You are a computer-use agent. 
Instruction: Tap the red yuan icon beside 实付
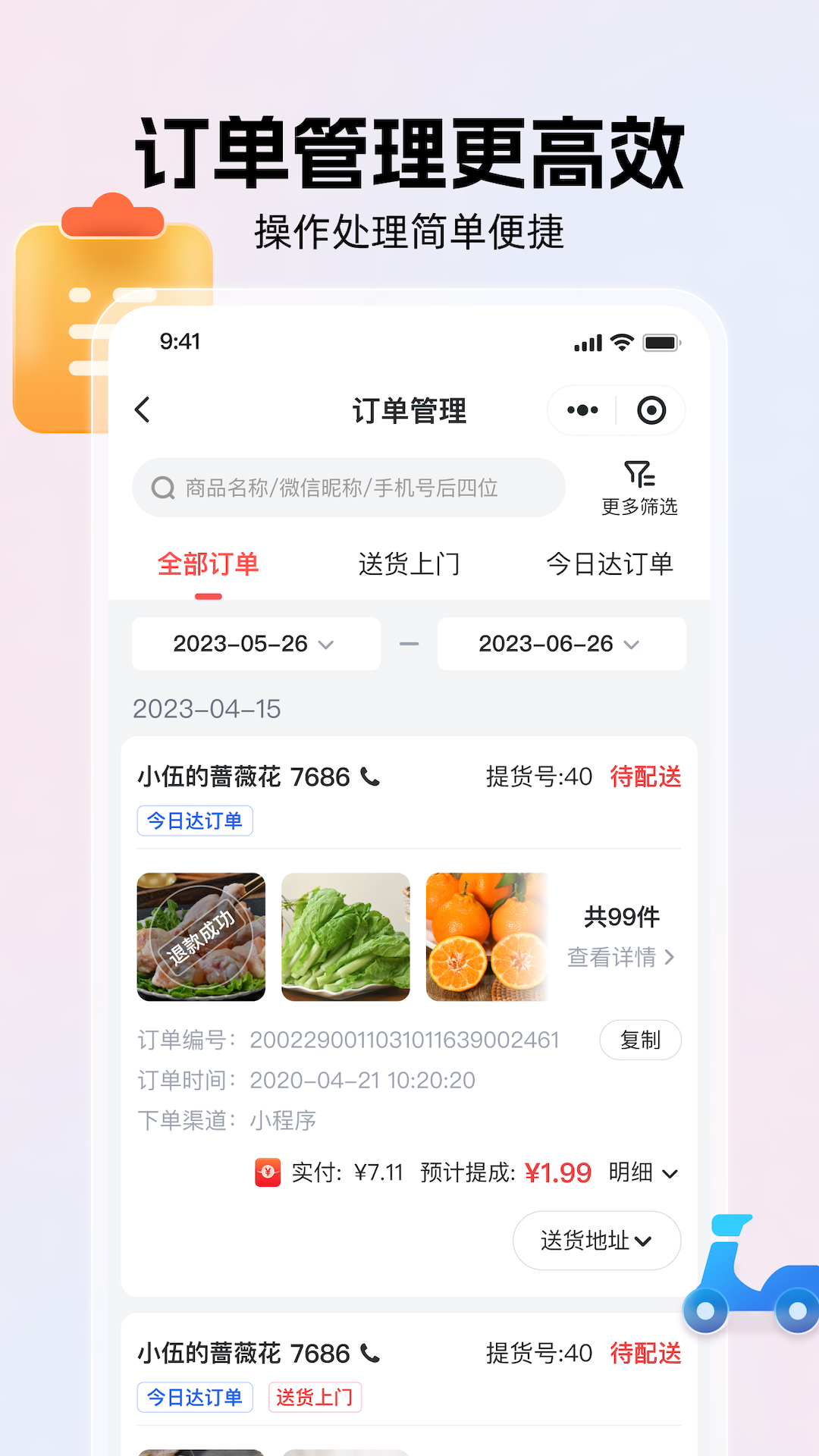pyautogui.click(x=267, y=1172)
